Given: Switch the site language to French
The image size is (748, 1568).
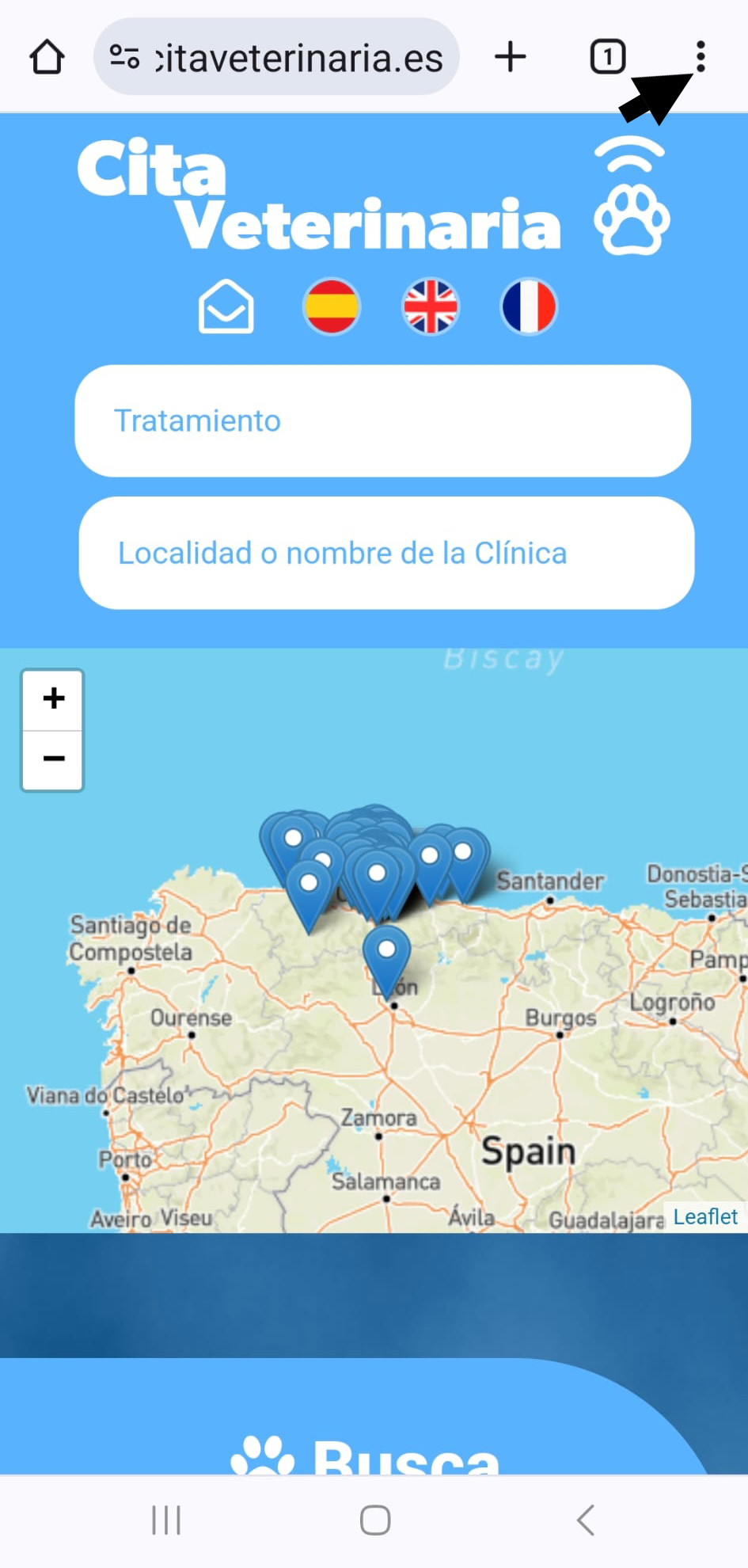Looking at the screenshot, I should (529, 306).
